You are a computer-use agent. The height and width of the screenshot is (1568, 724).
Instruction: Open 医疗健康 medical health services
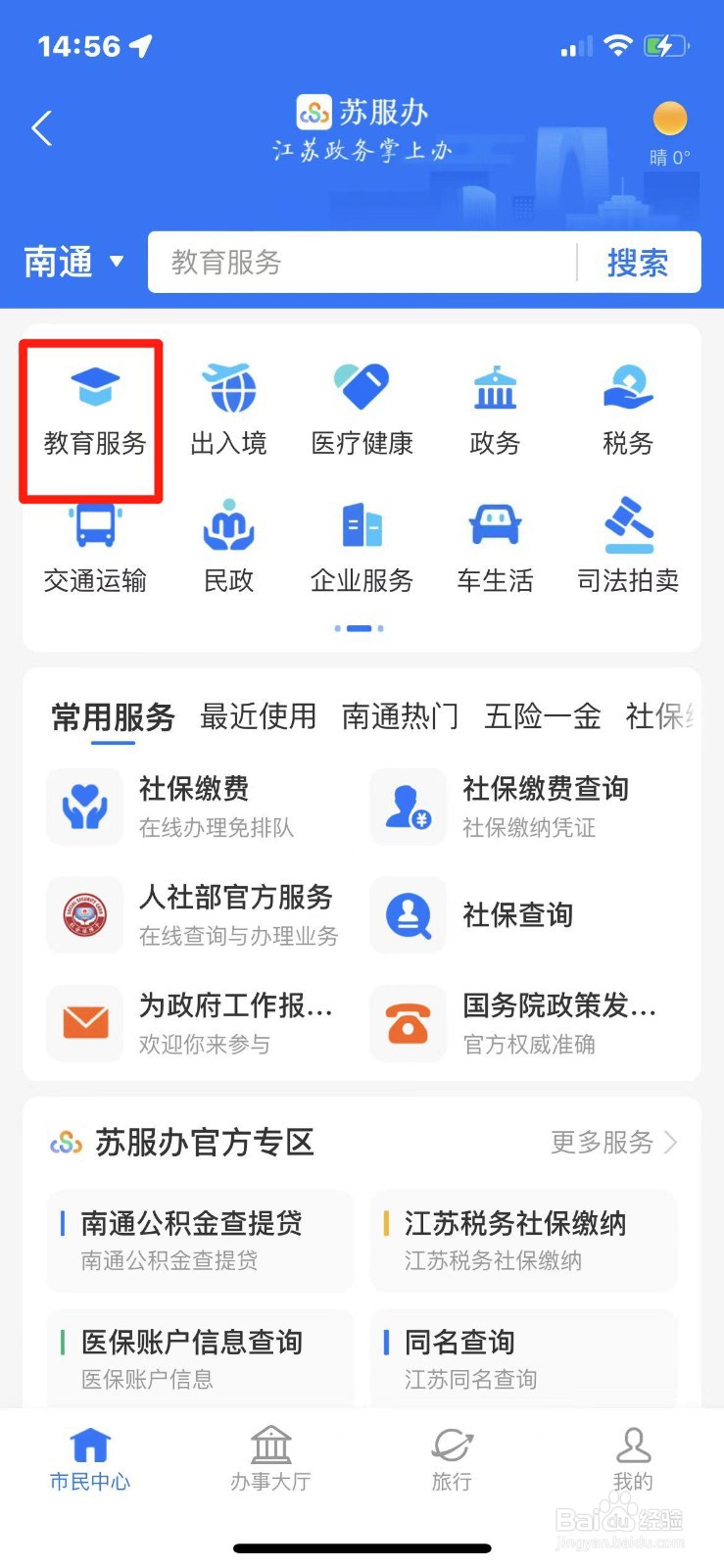tap(361, 407)
